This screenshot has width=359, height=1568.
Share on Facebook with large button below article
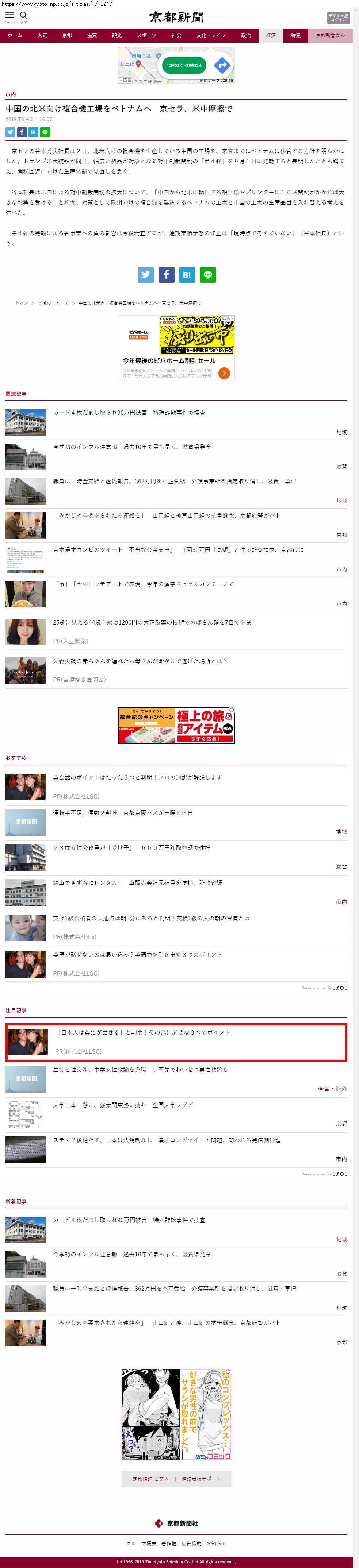(167, 274)
